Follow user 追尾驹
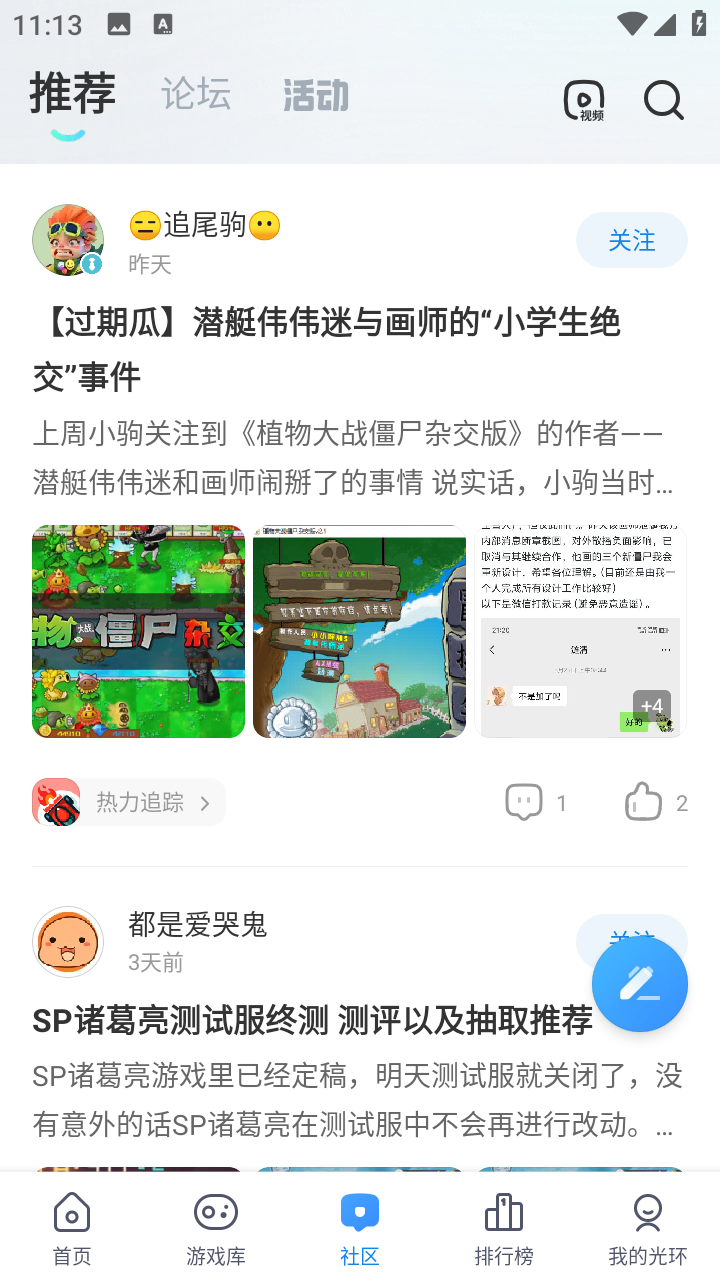Image resolution: width=720 pixels, height=1280 pixels. 631,240
